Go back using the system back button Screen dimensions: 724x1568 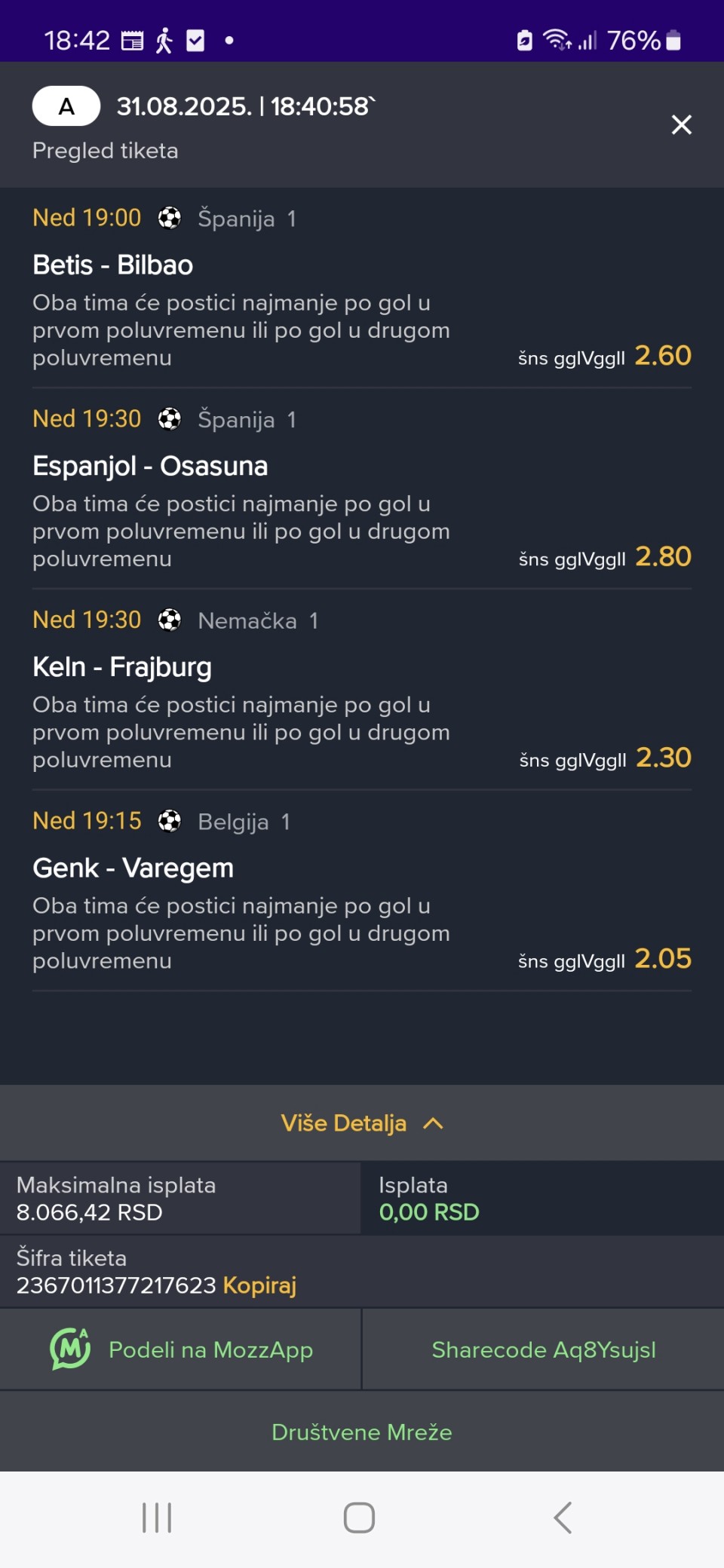(x=563, y=1517)
